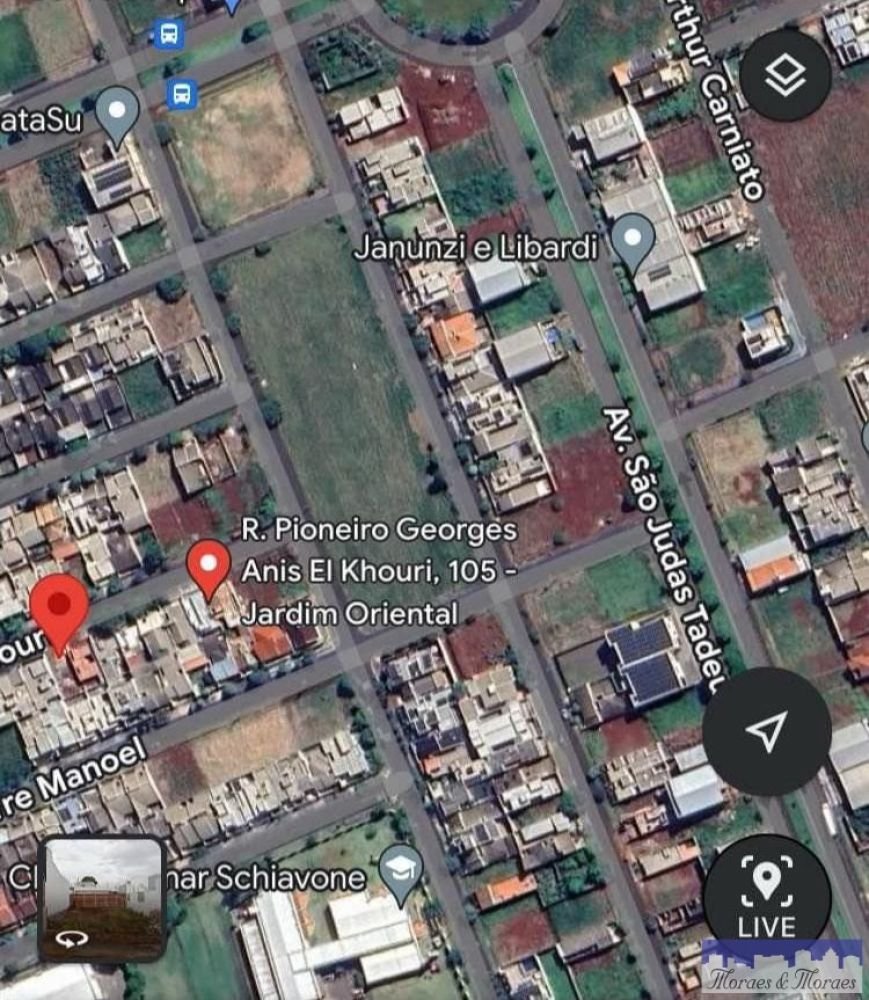Tap the location arrow button
The width and height of the screenshot is (869, 1000).
[x=766, y=733]
